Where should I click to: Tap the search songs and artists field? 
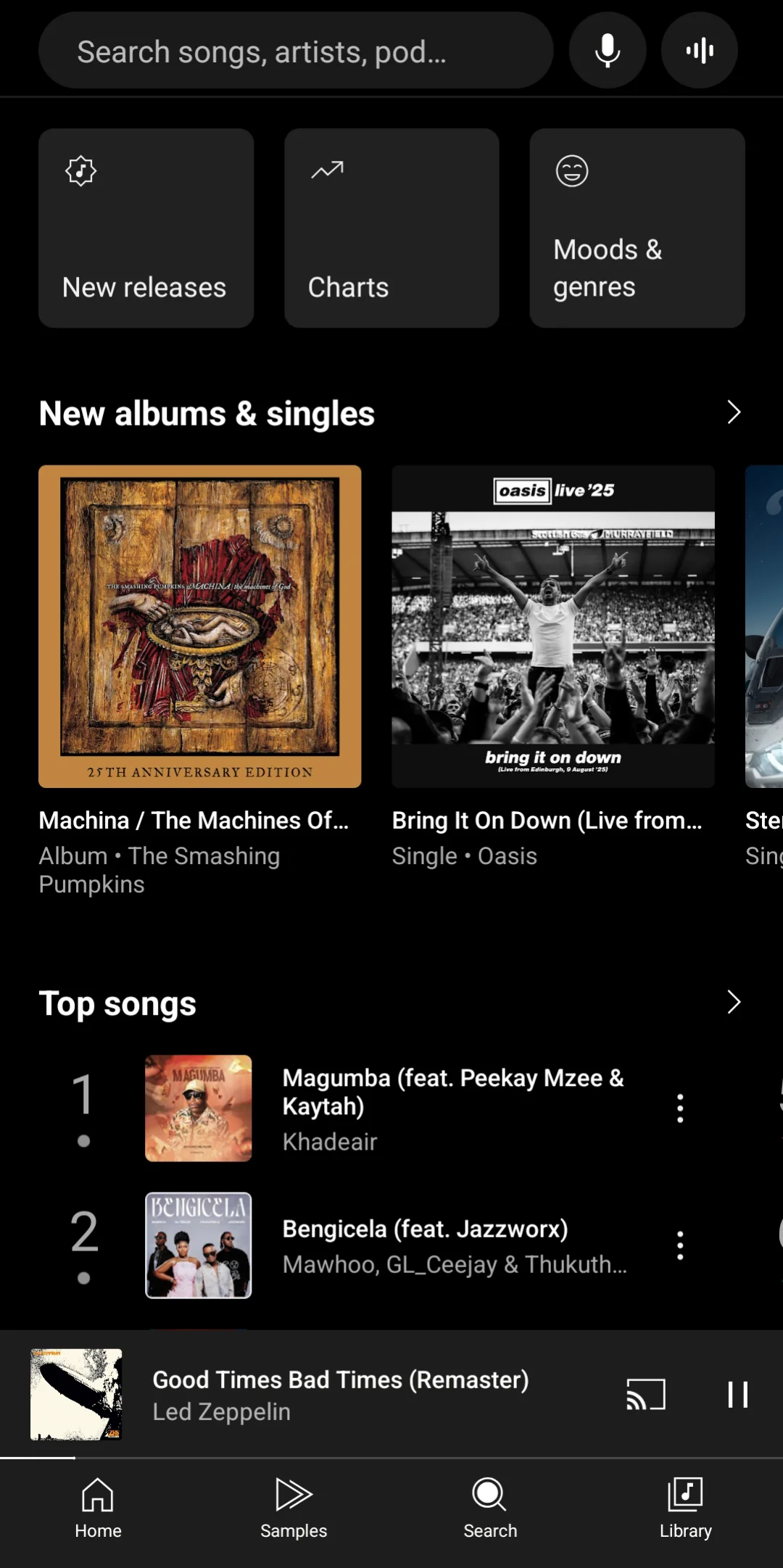coord(296,51)
